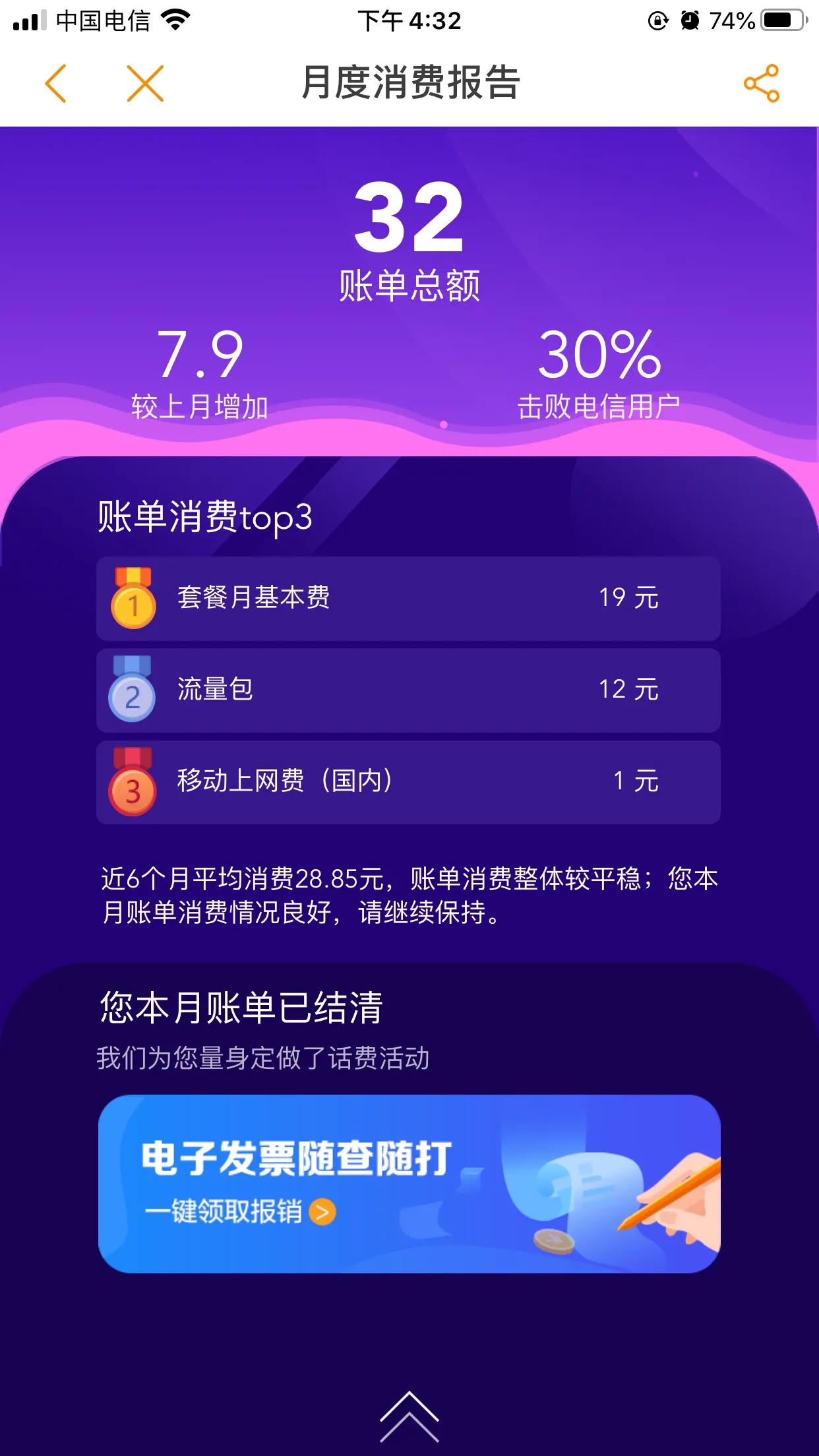The height and width of the screenshot is (1456, 819).
Task: Open the 电子发票随查随打 banner
Action: click(409, 1184)
